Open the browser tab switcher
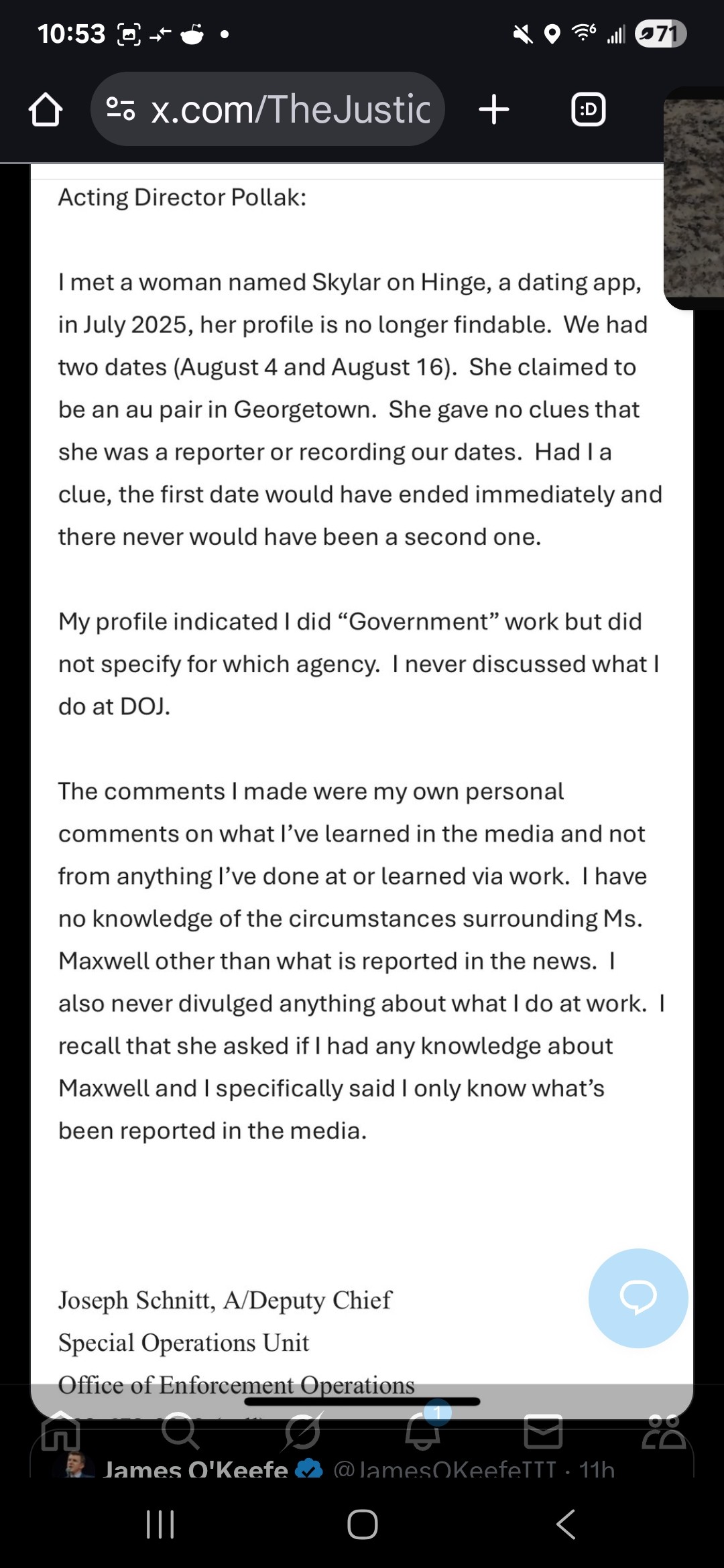 [x=588, y=110]
